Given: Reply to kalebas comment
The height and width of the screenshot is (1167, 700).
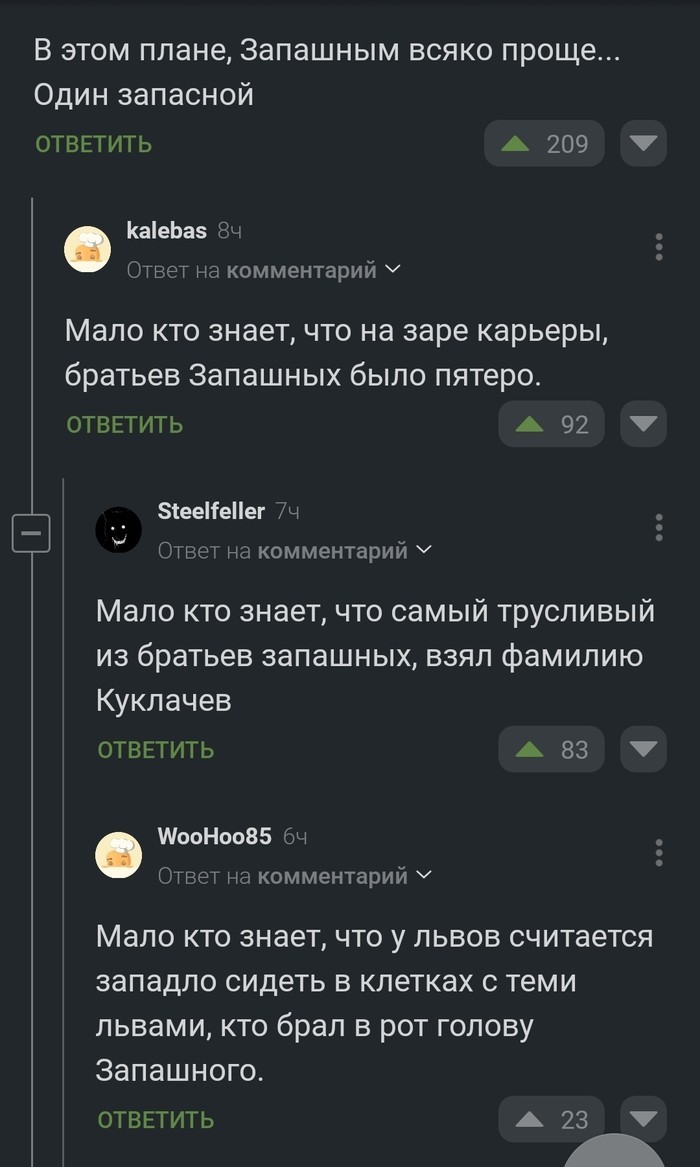Looking at the screenshot, I should (x=125, y=425).
